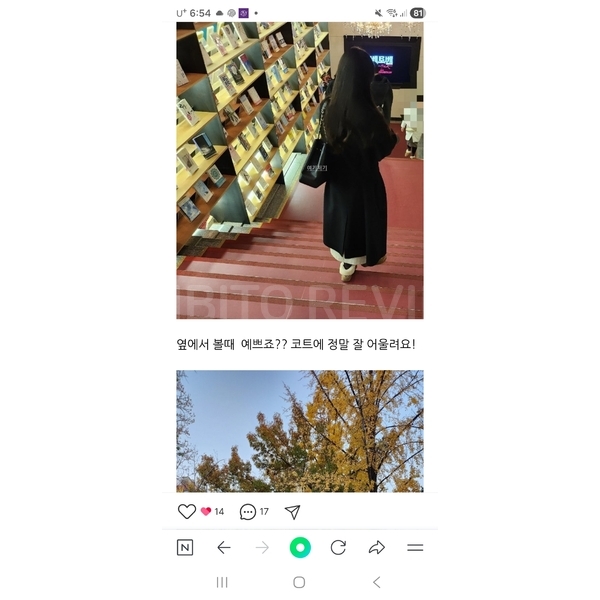Reload the current page
600x600 pixels.
(x=338, y=547)
